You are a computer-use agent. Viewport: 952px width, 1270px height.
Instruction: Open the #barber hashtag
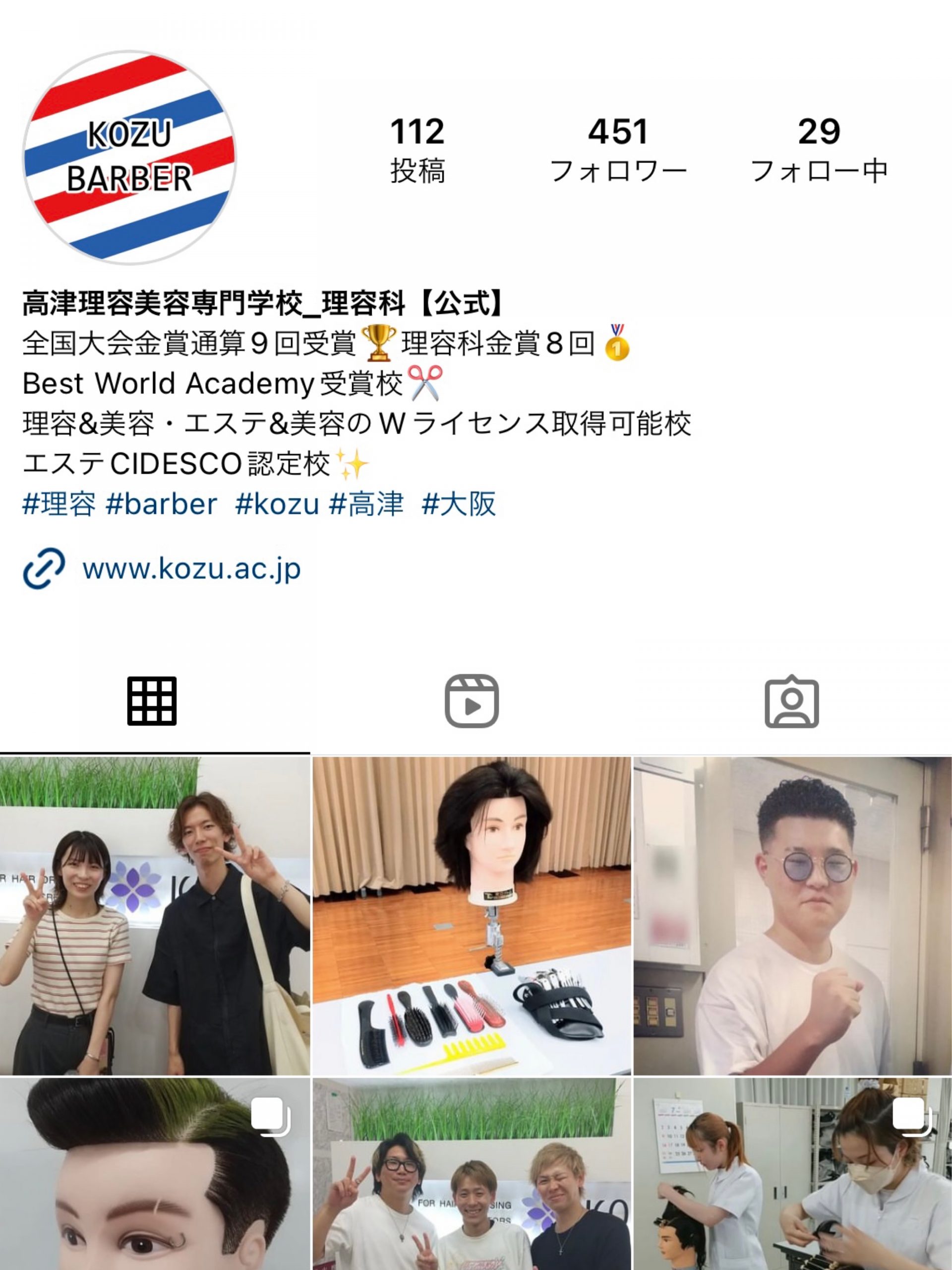[x=162, y=504]
